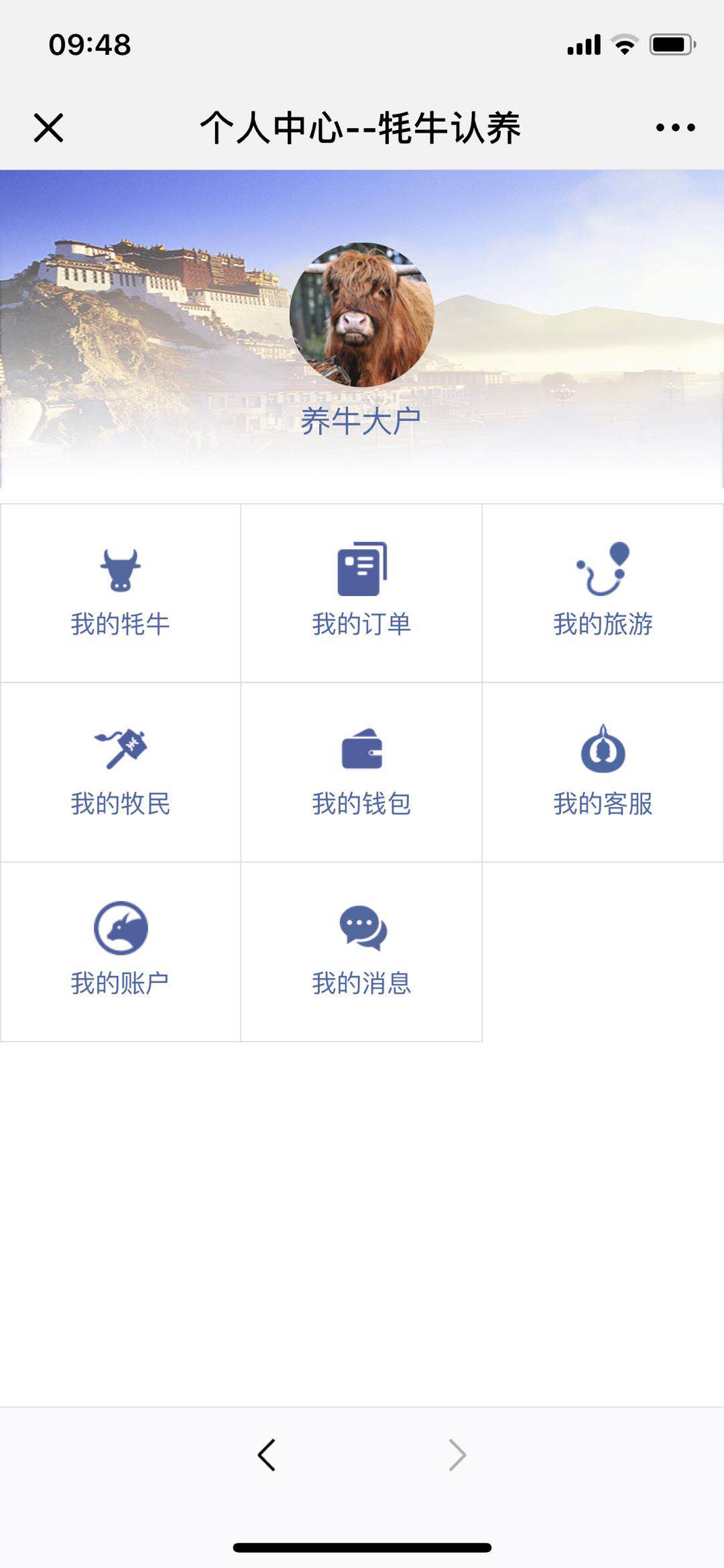The width and height of the screenshot is (724, 1568).
Task: Open 我的旅游 (My Travel)
Action: [603, 593]
